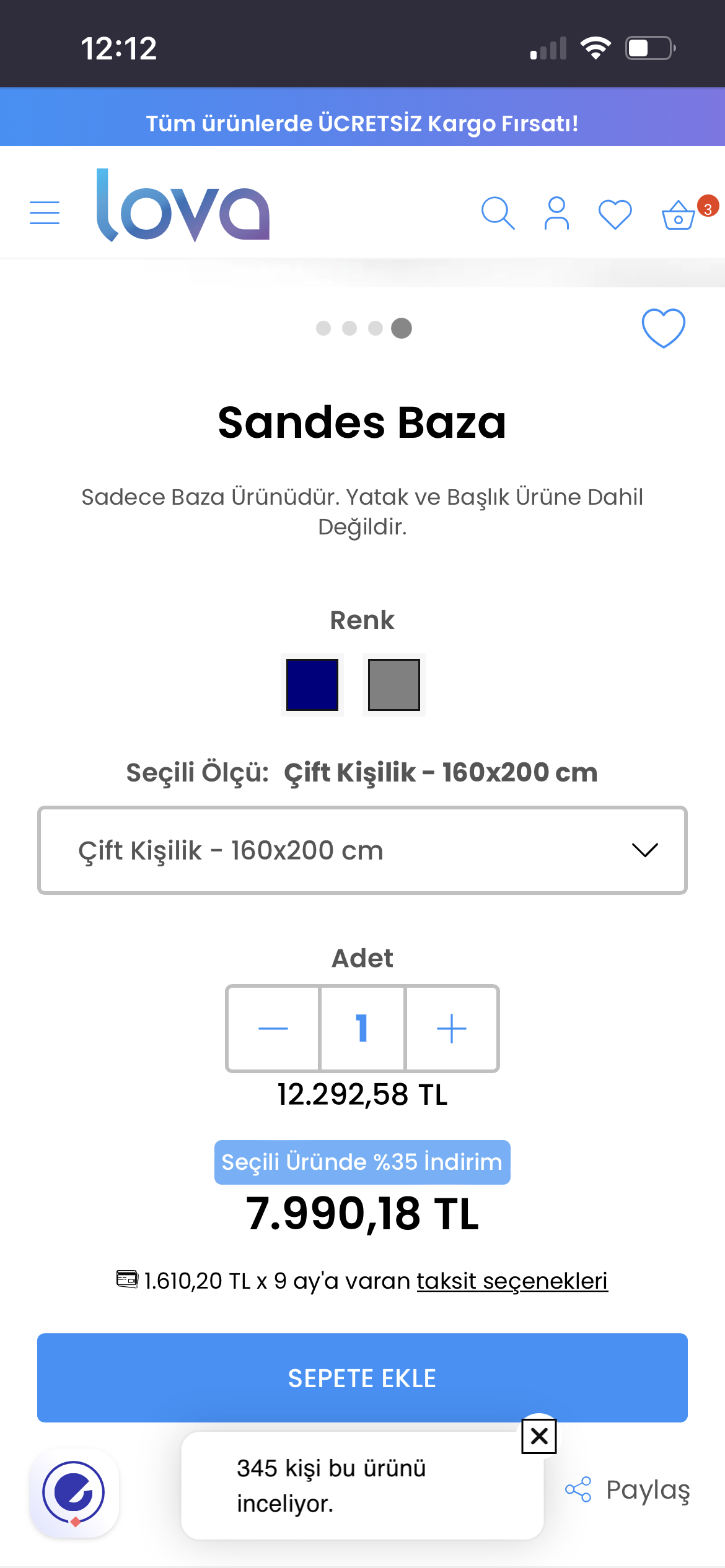Go to the first image indicator dot
The height and width of the screenshot is (1568, 725).
pyautogui.click(x=323, y=328)
